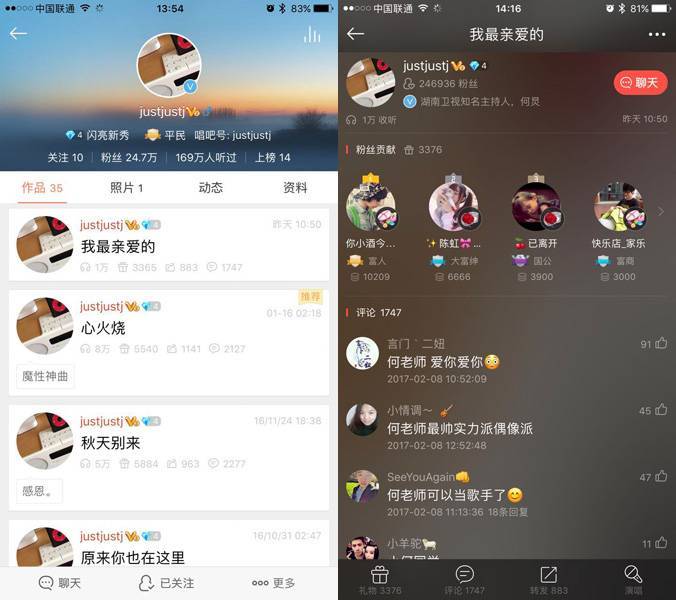Switch to the 照片 tab
Screen dimensions: 676x600
point(126,188)
